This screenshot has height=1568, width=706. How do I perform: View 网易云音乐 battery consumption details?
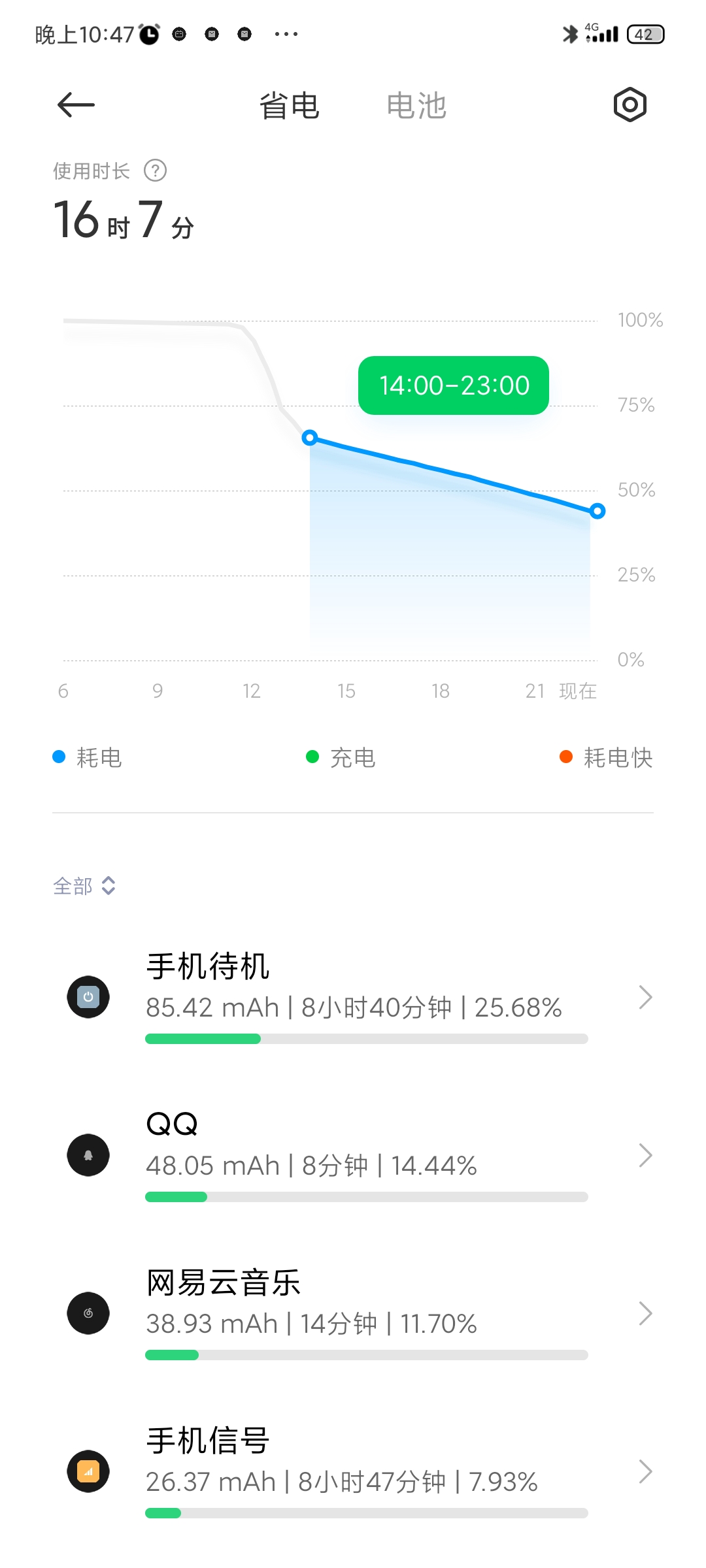[x=353, y=1313]
